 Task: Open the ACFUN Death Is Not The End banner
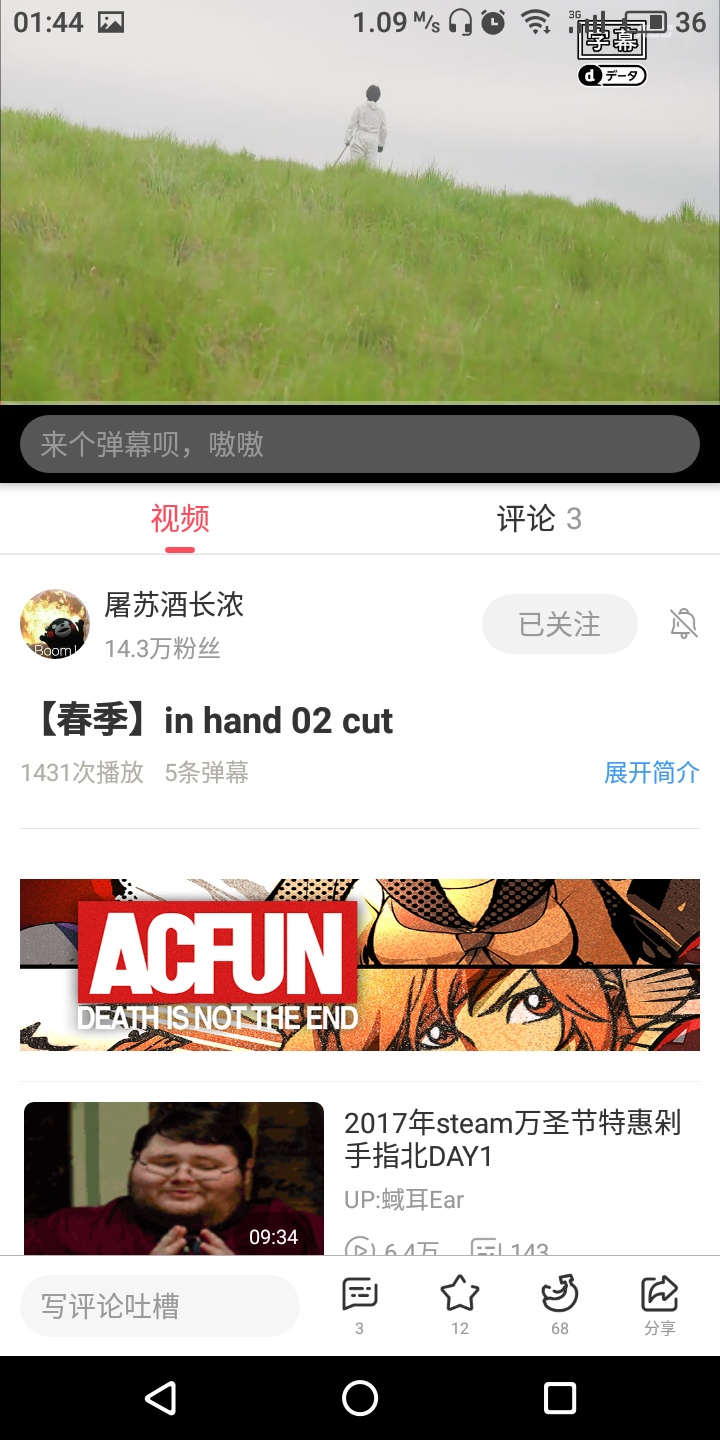pyautogui.click(x=360, y=965)
